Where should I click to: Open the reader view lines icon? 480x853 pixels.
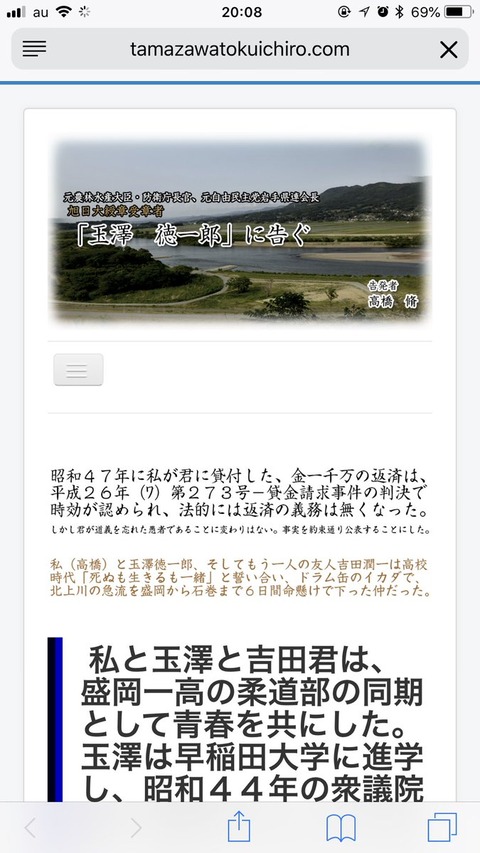(x=34, y=50)
